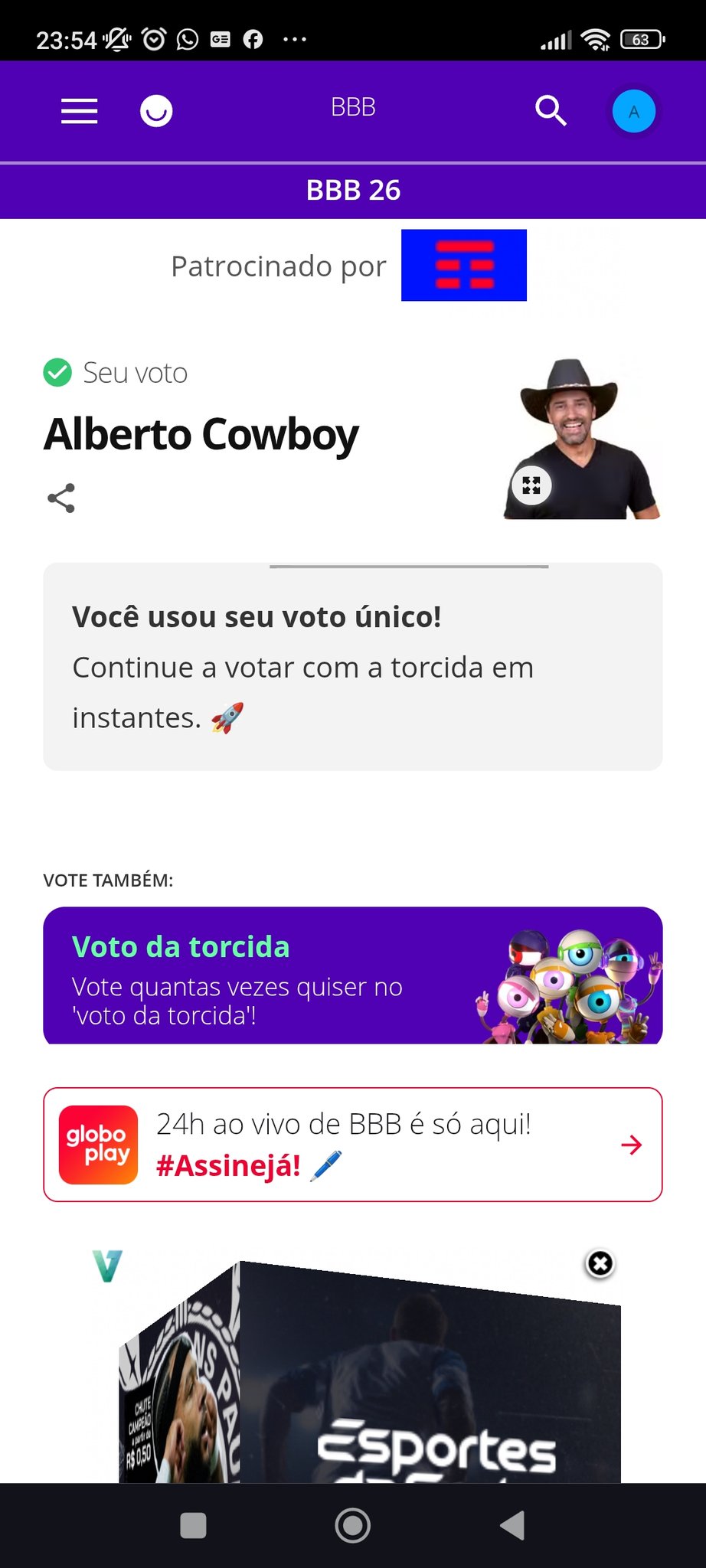Open the Voto da torcida card
The width and height of the screenshot is (706, 1568).
pos(352,975)
